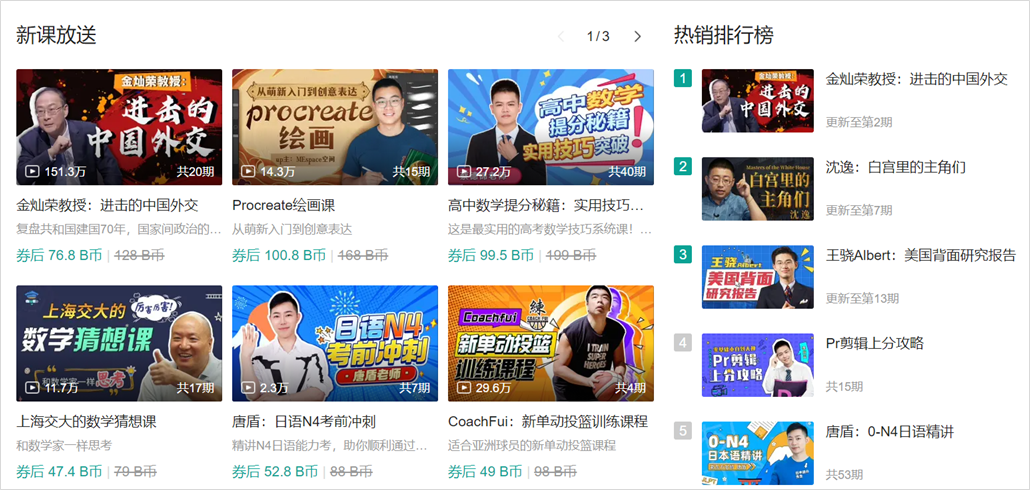Open 唐盾：日语N4考前冲刺 course card
Image resolution: width=1030 pixels, height=490 pixels.
(335, 343)
